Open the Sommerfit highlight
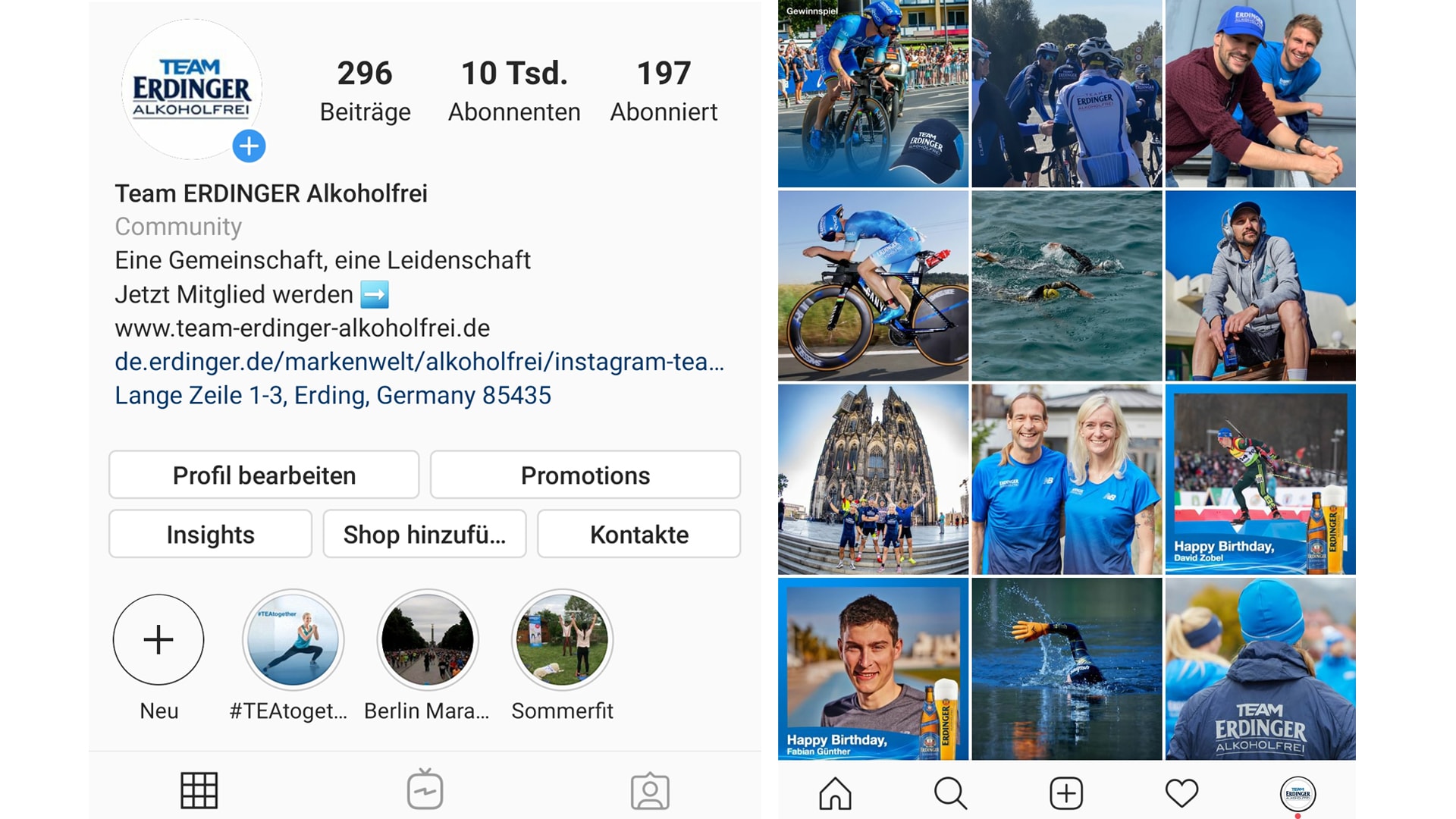Screen dimensions: 1456x819 point(562,639)
